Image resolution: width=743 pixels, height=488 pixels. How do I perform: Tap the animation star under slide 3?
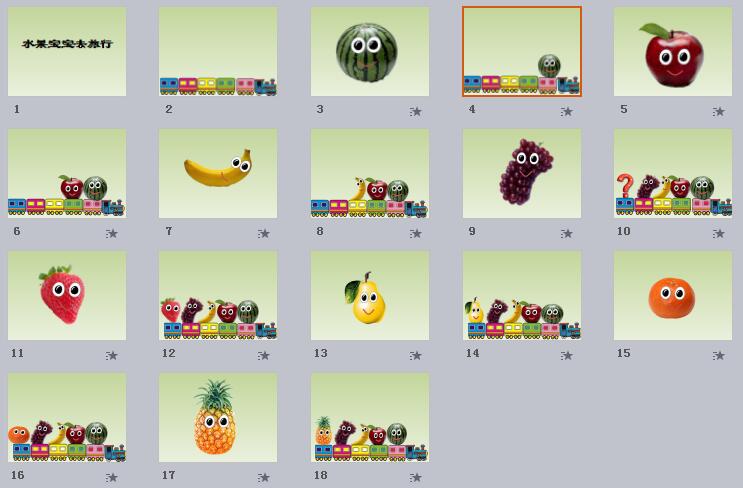(x=416, y=112)
